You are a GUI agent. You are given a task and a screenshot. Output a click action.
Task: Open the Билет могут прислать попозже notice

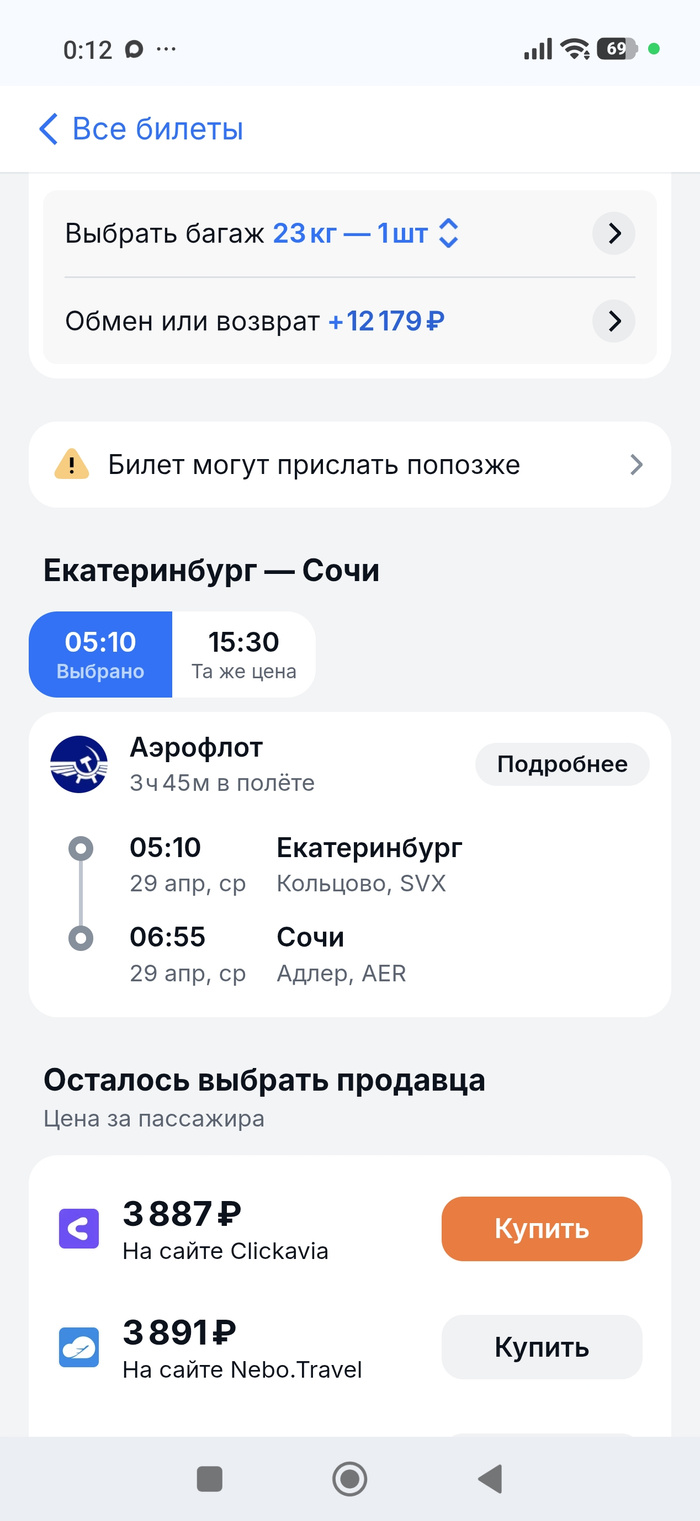click(349, 465)
